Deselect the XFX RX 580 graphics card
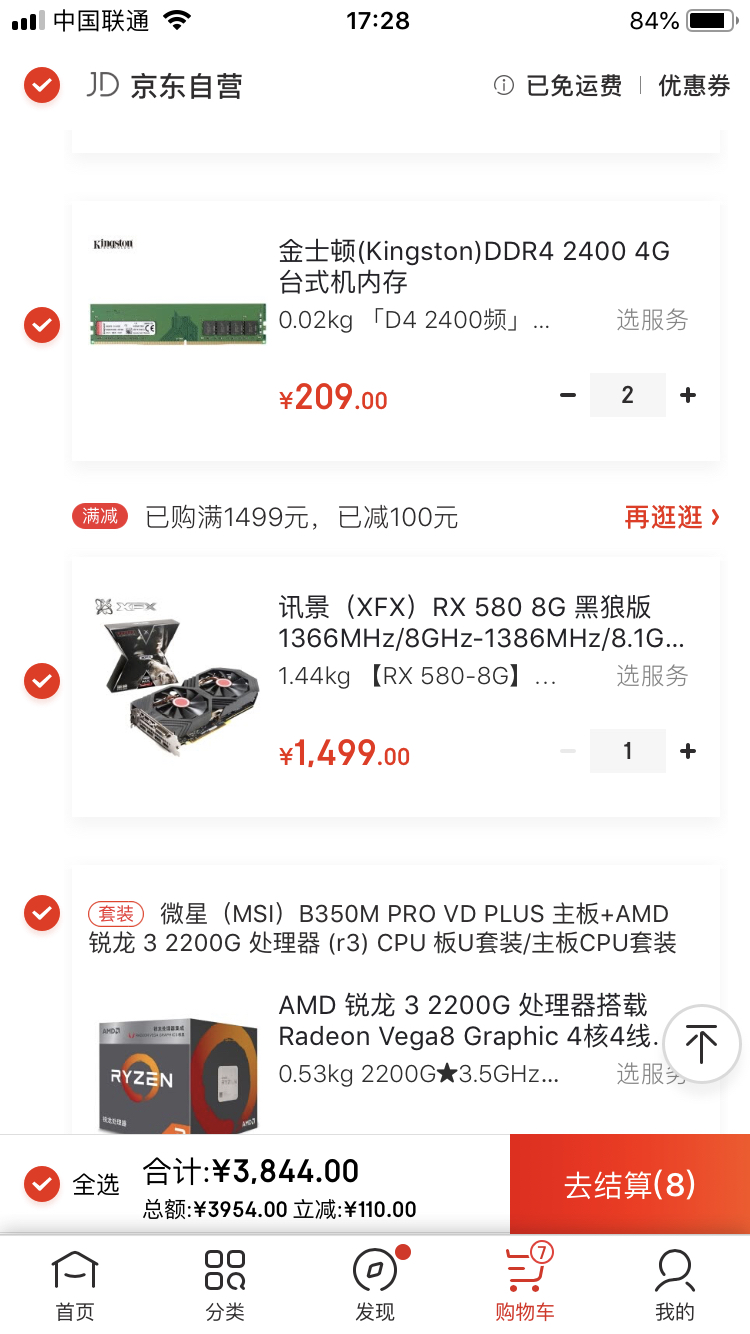750x1334 pixels. click(41, 681)
